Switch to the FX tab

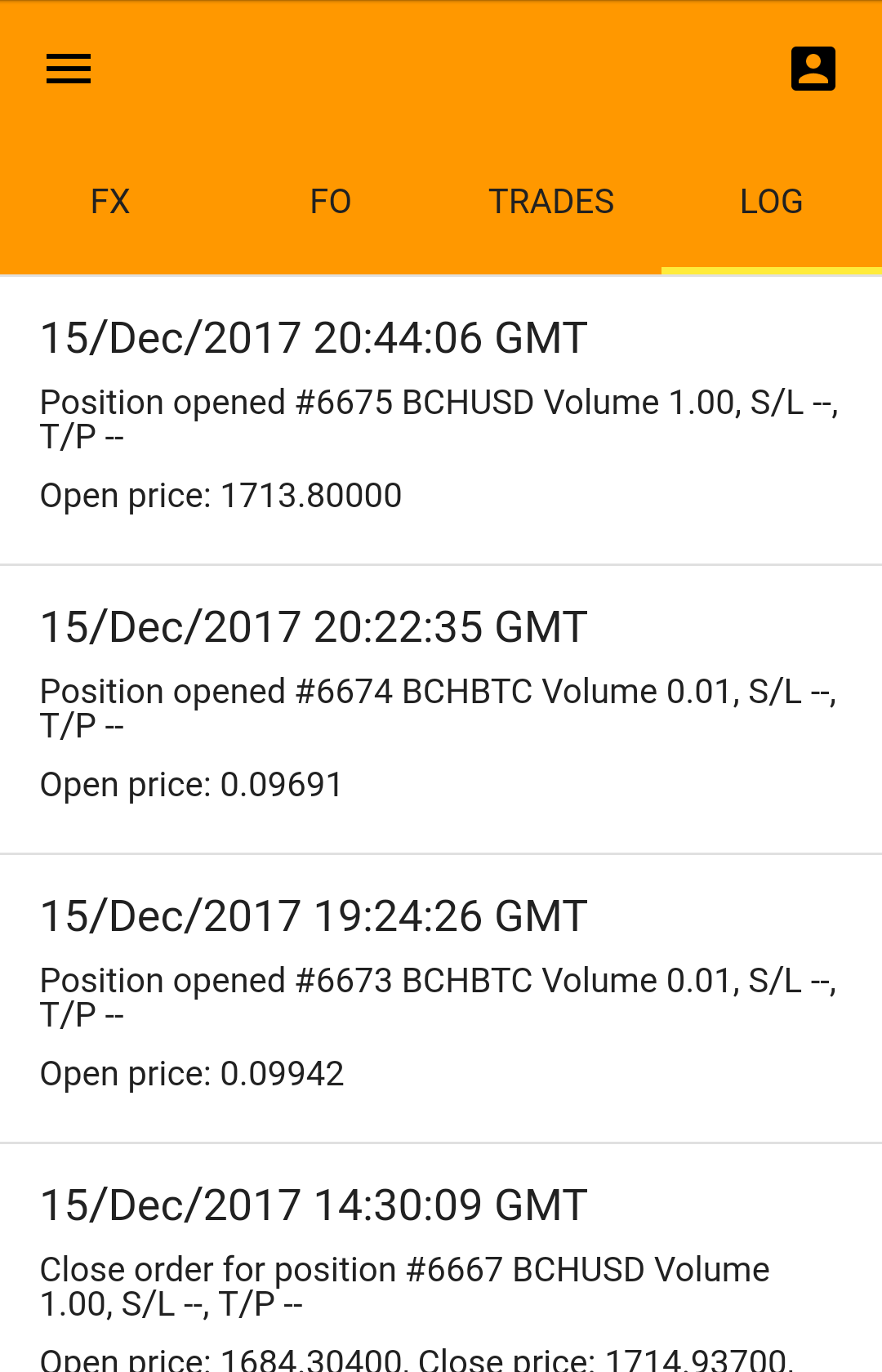click(110, 202)
